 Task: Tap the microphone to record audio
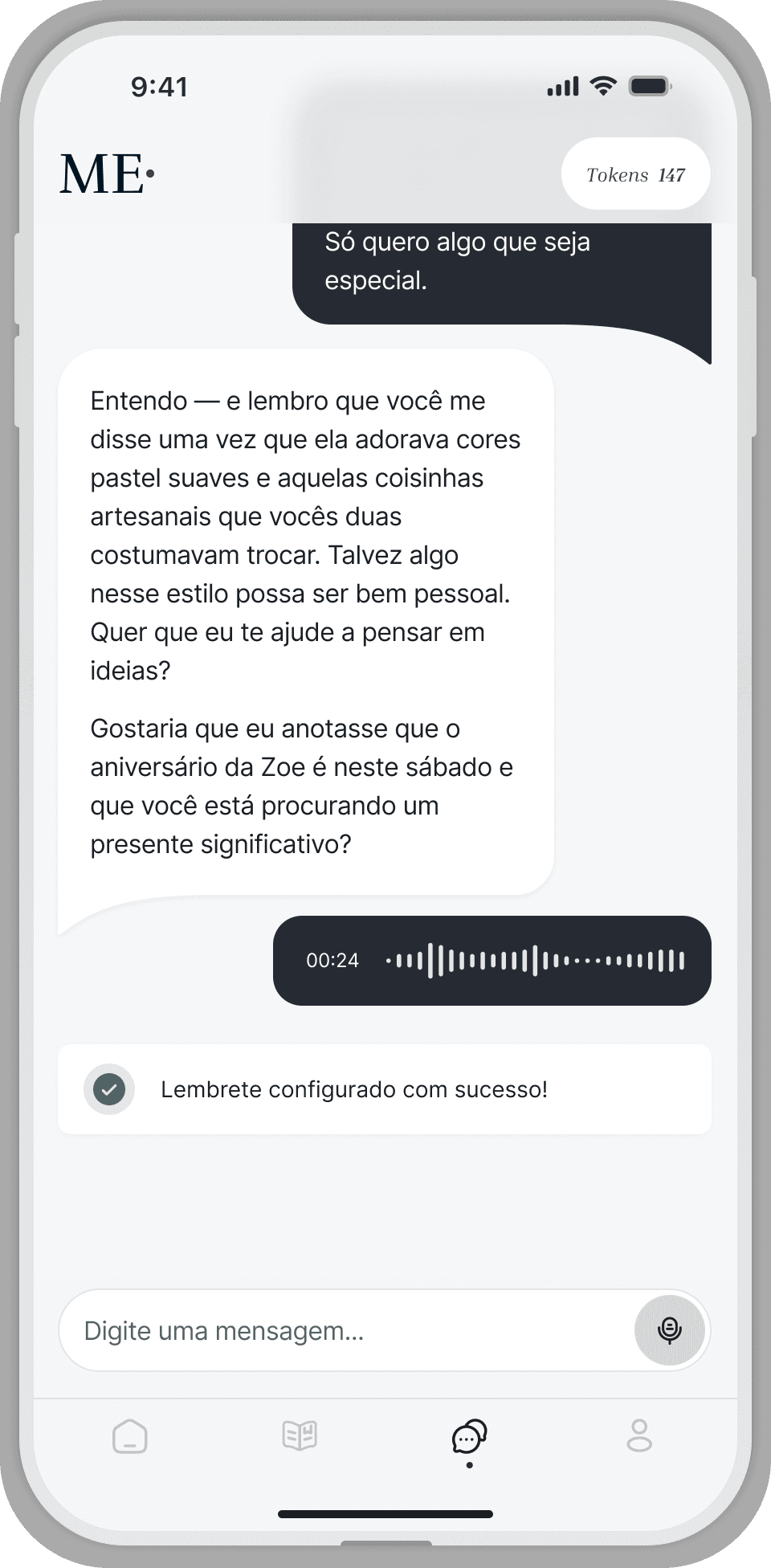click(669, 1331)
